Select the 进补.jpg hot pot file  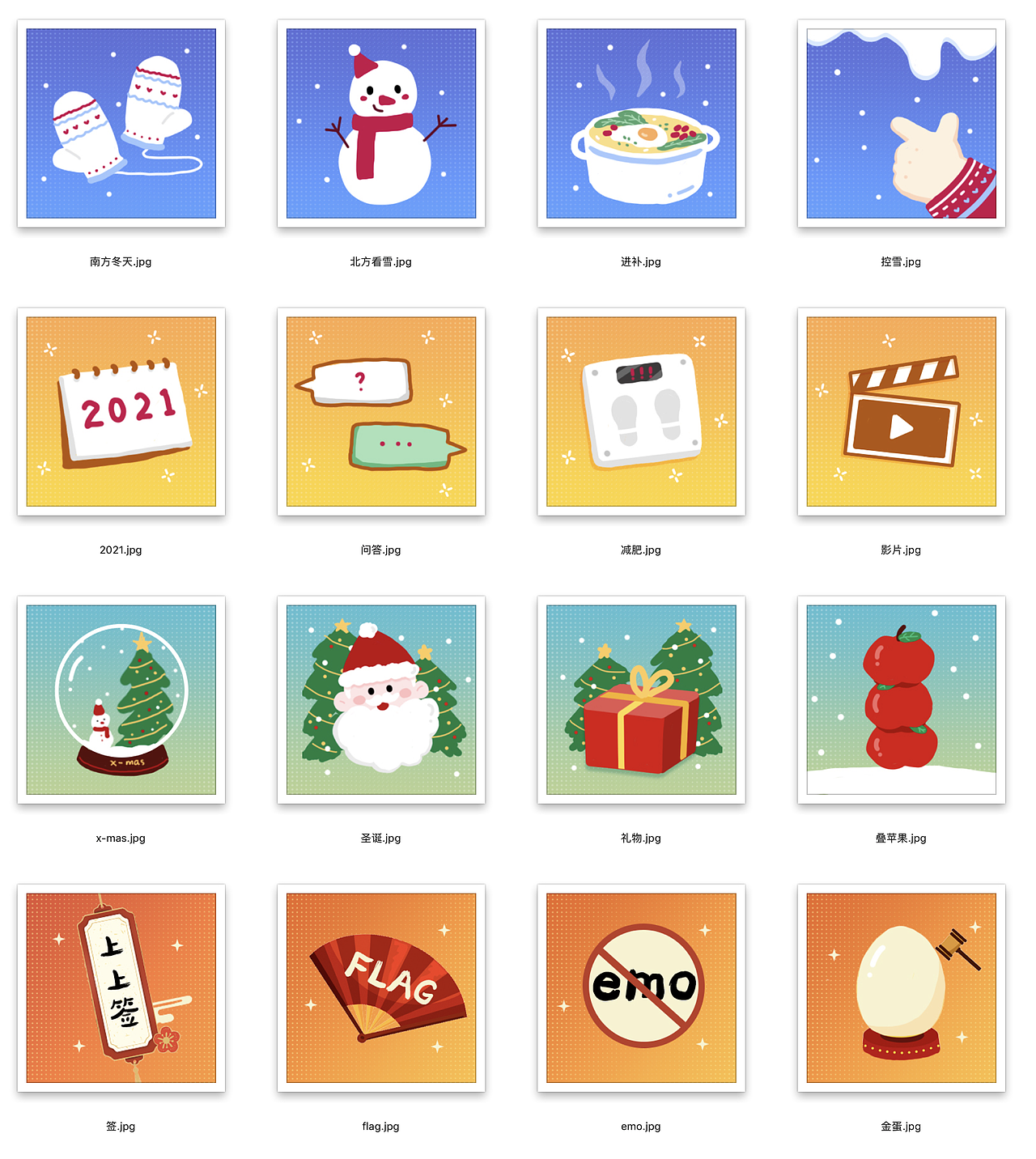pos(641,124)
